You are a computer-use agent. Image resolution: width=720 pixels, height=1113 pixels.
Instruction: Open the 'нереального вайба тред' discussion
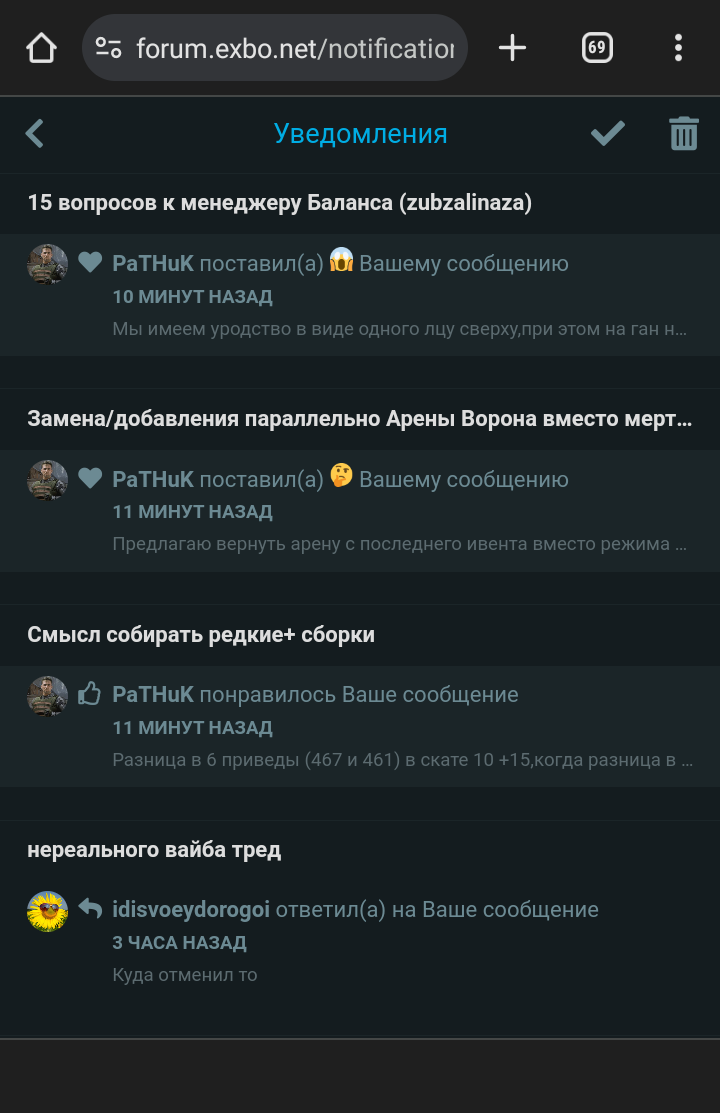[154, 850]
